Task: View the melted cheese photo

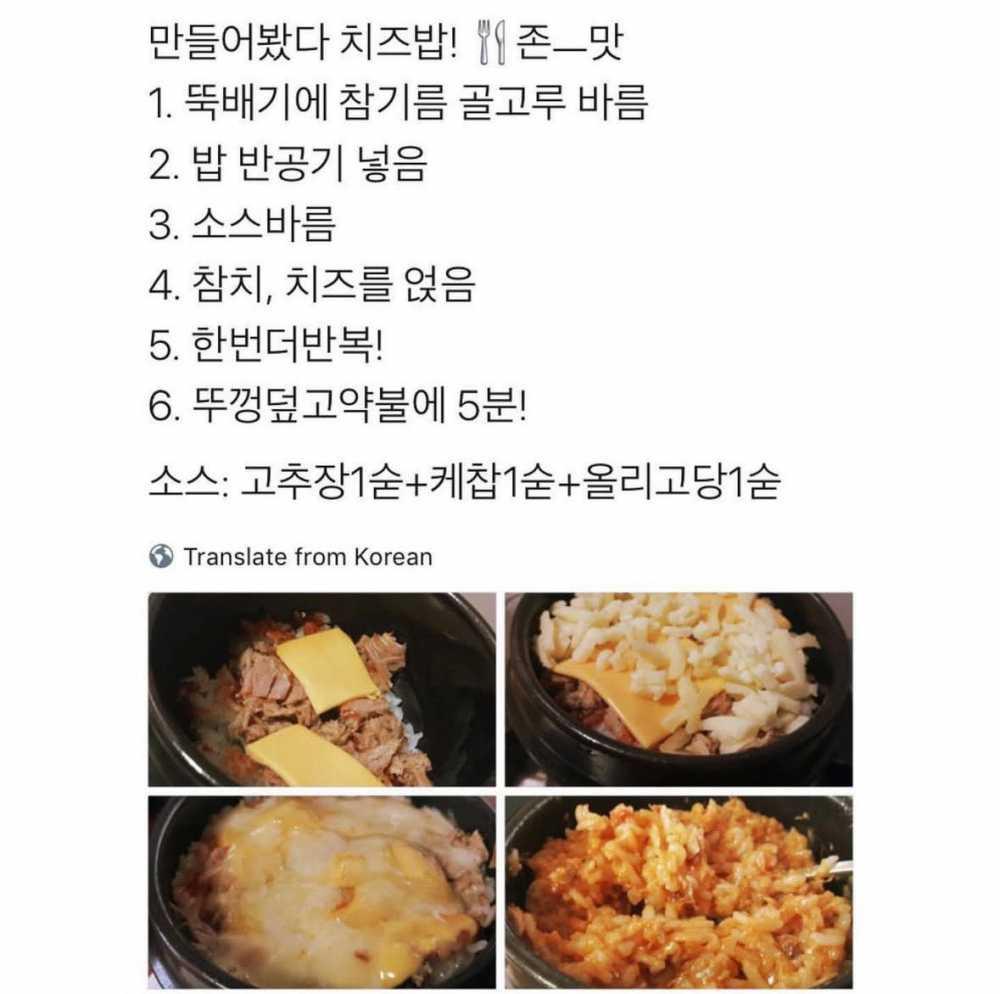Action: (322, 891)
